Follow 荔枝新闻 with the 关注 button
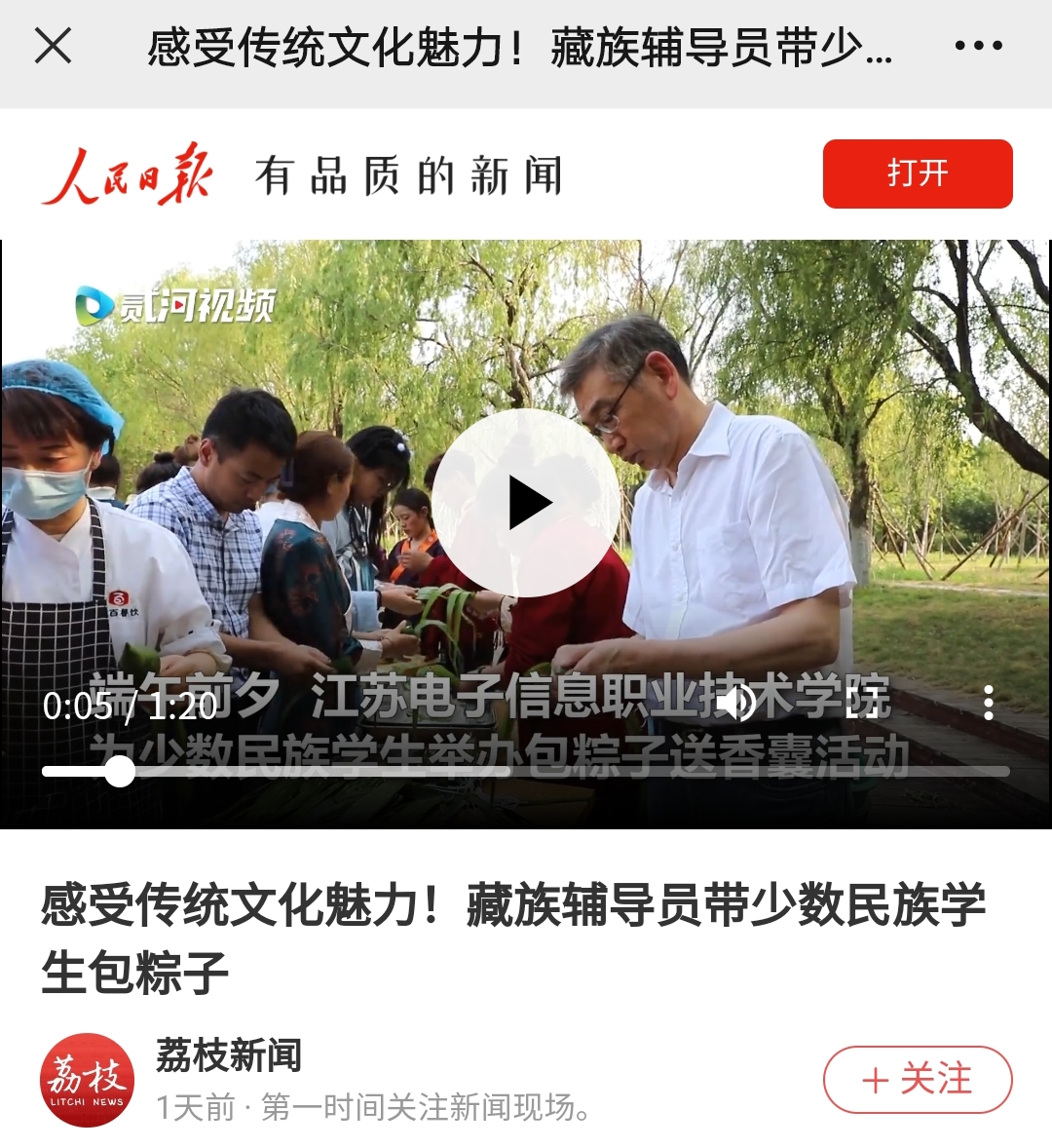Viewport: 1052px width, 1148px height. [x=917, y=1080]
